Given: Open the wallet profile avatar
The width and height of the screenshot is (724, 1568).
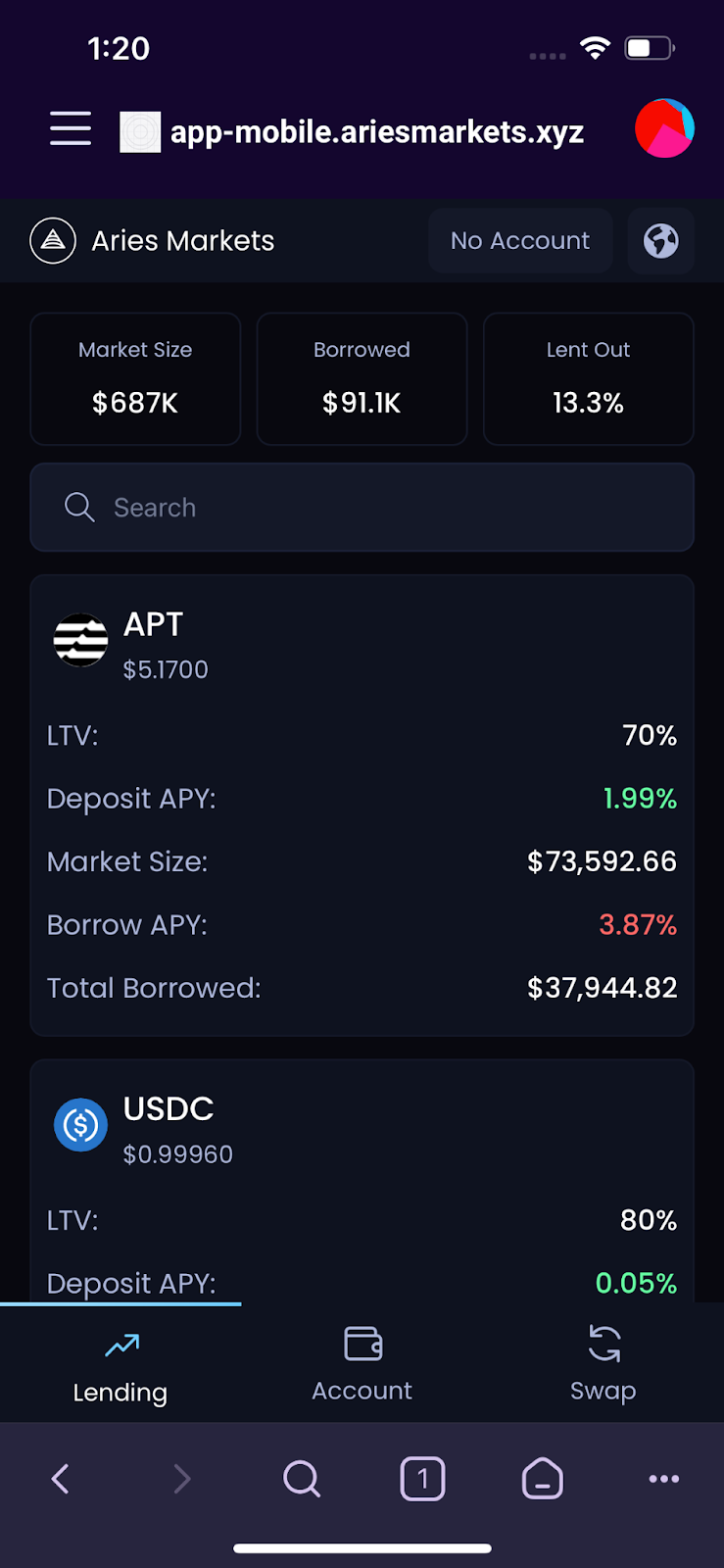Looking at the screenshot, I should pyautogui.click(x=664, y=128).
